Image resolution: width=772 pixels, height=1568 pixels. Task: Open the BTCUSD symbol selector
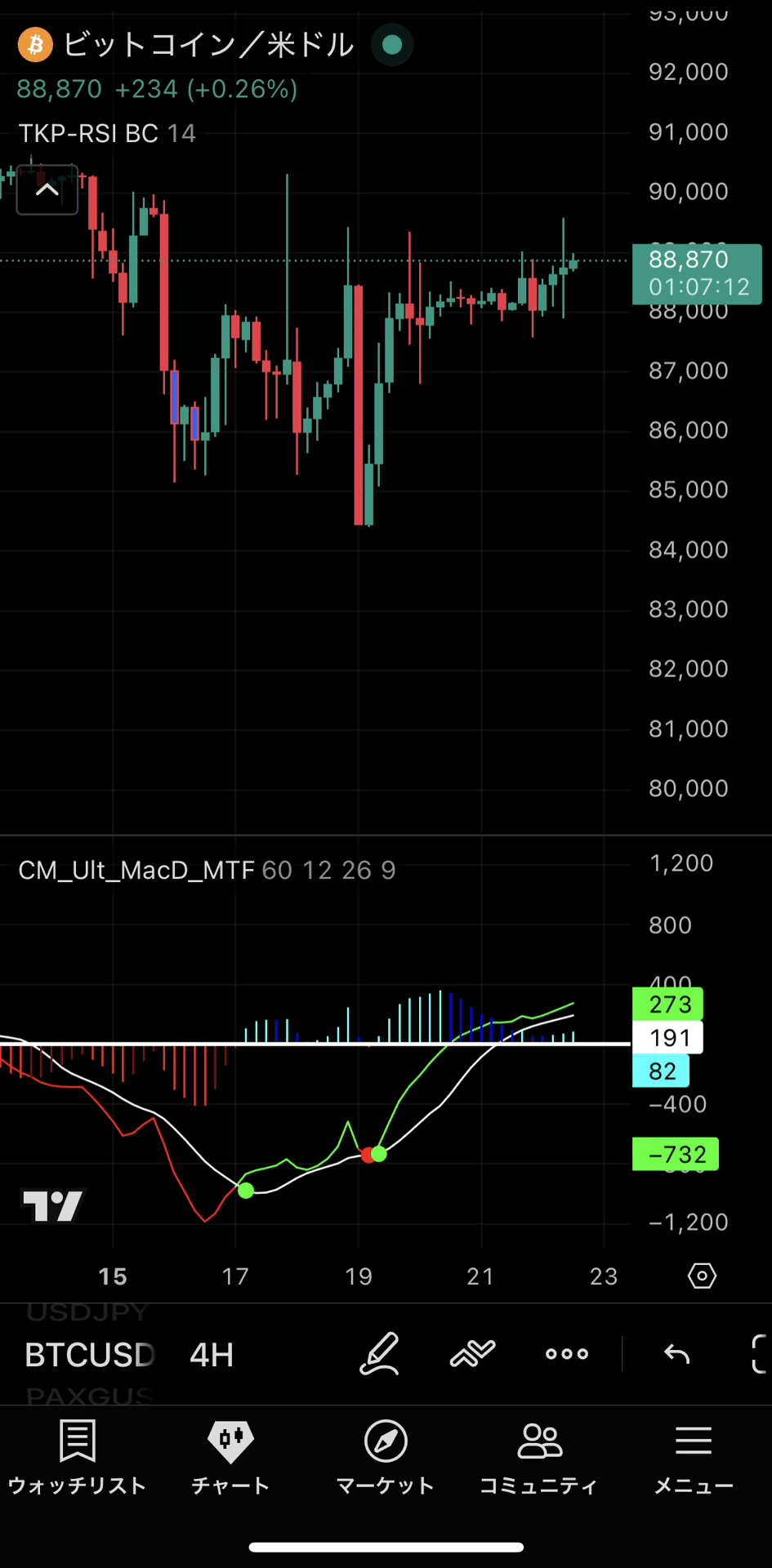pyautogui.click(x=90, y=1355)
